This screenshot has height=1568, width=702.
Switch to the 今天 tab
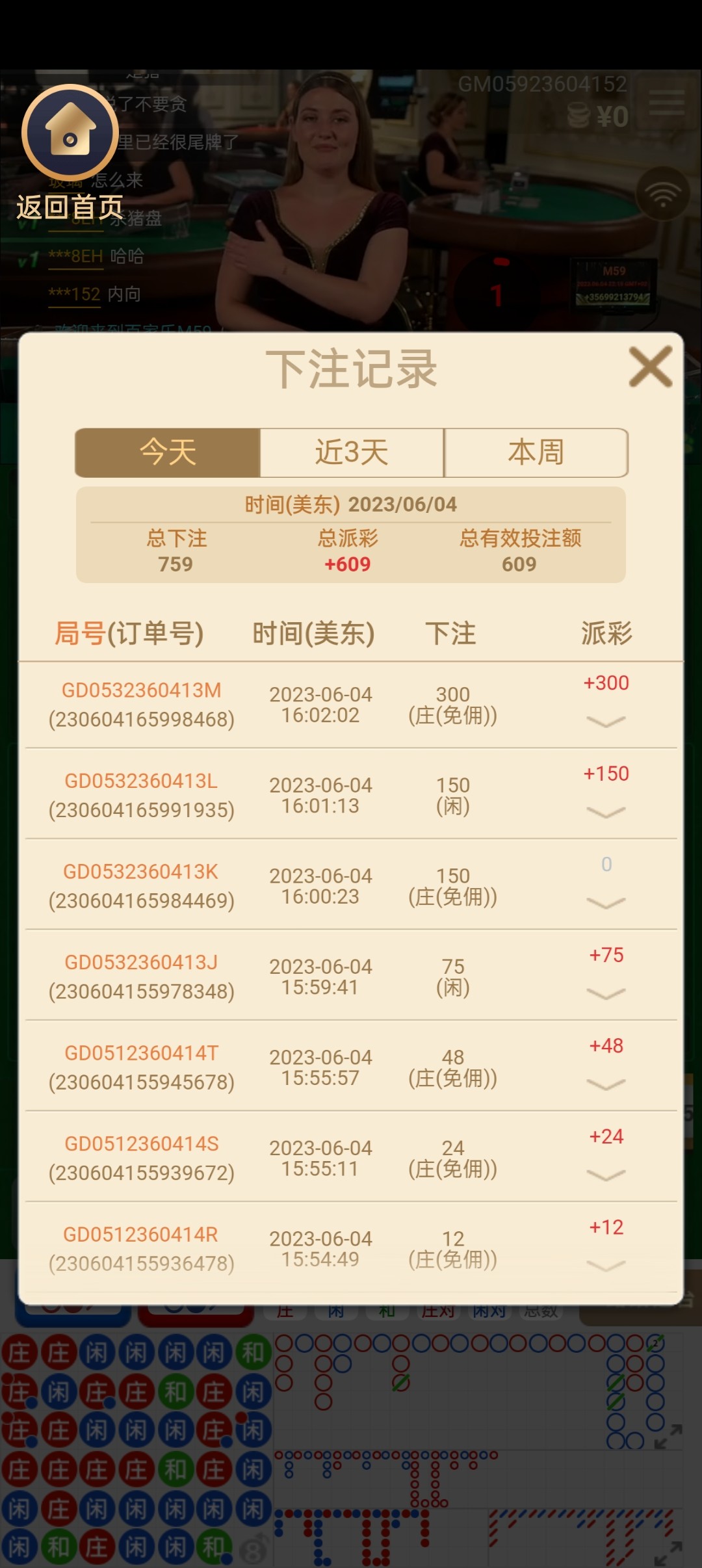click(168, 452)
